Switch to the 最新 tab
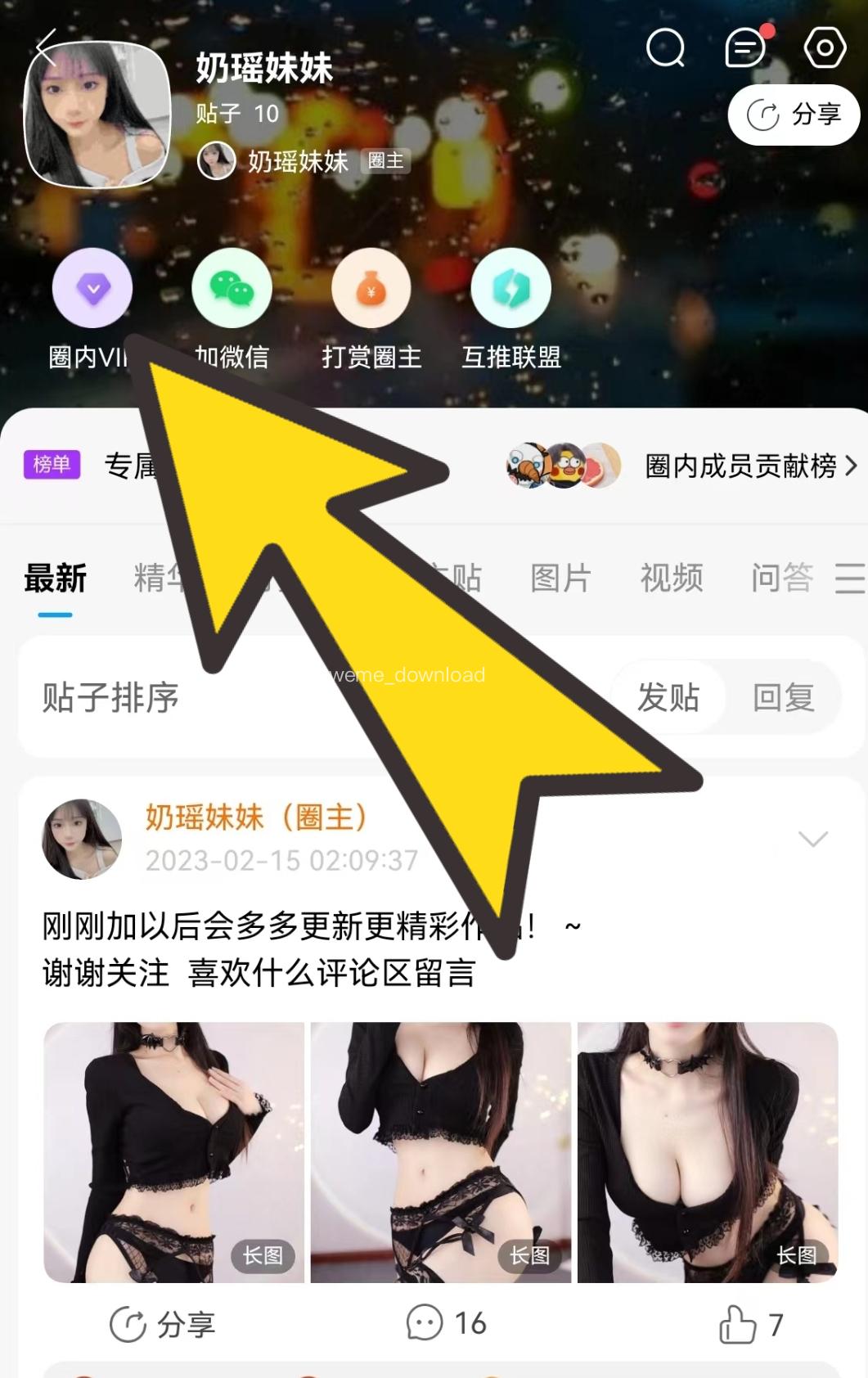 55,579
